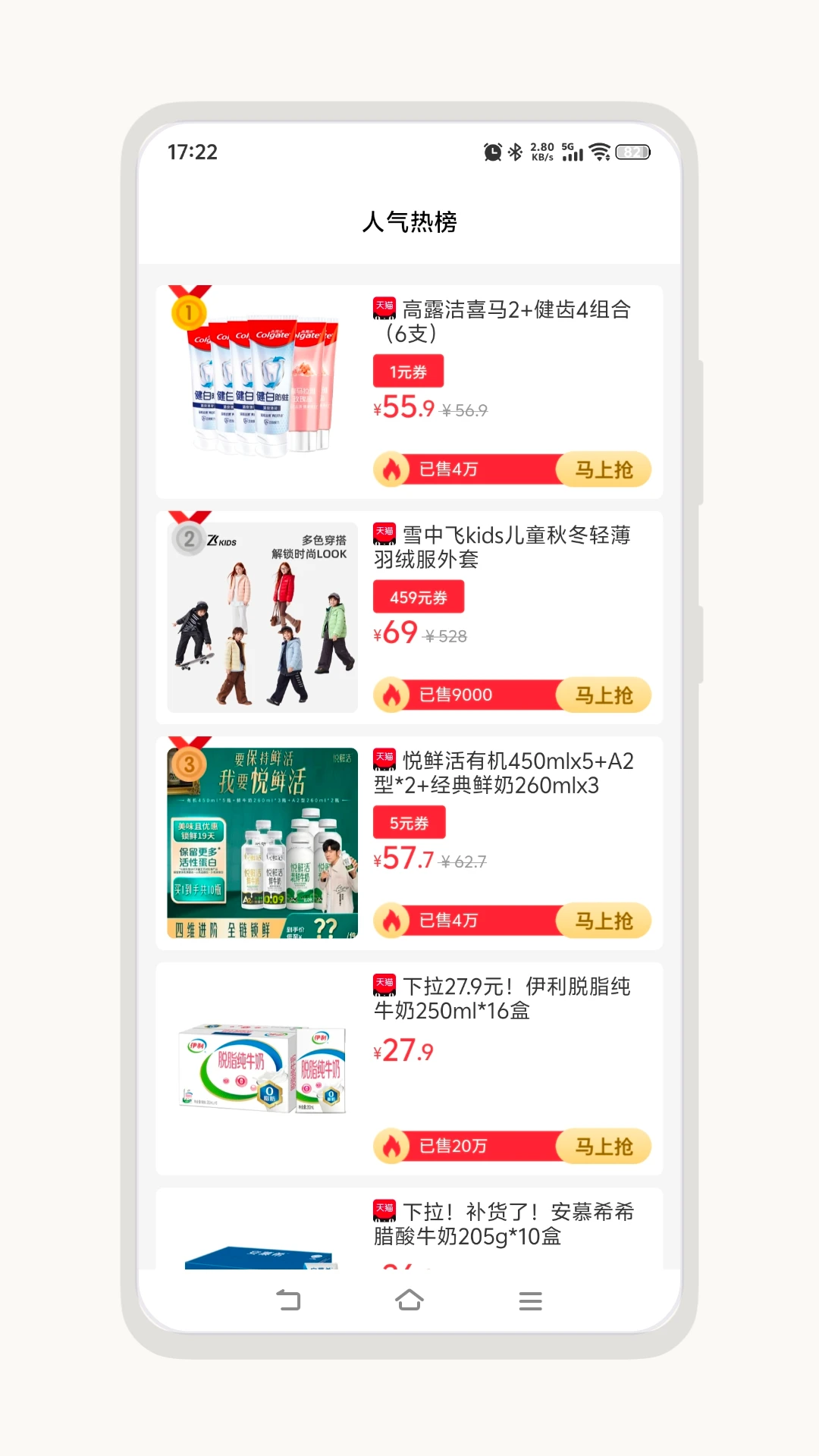The image size is (819, 1456).
Task: Tap 马上抢 for the 伊利脱脂纯牛奶 deal
Action: coord(604,1146)
